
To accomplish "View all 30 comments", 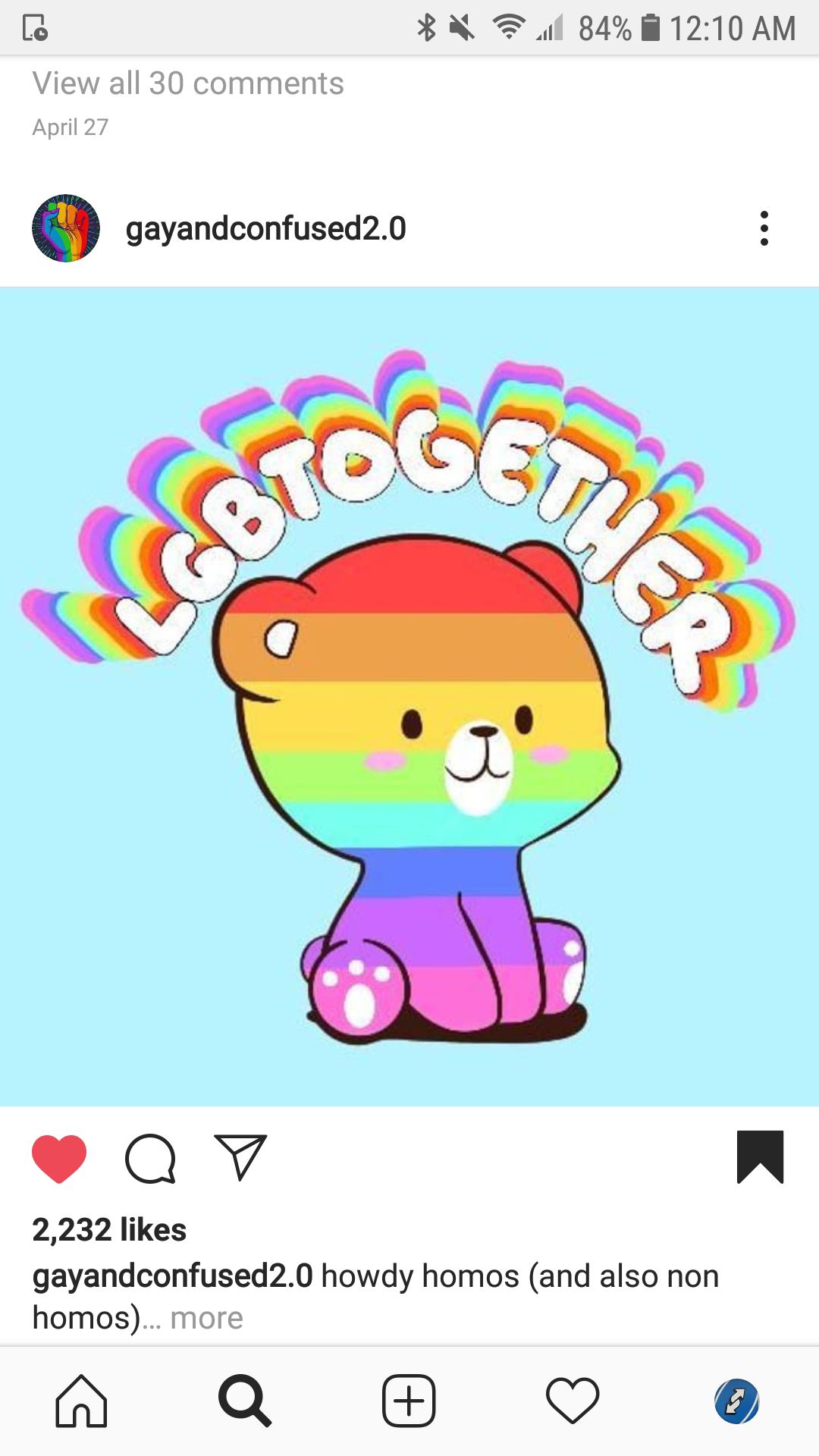I will pos(188,83).
